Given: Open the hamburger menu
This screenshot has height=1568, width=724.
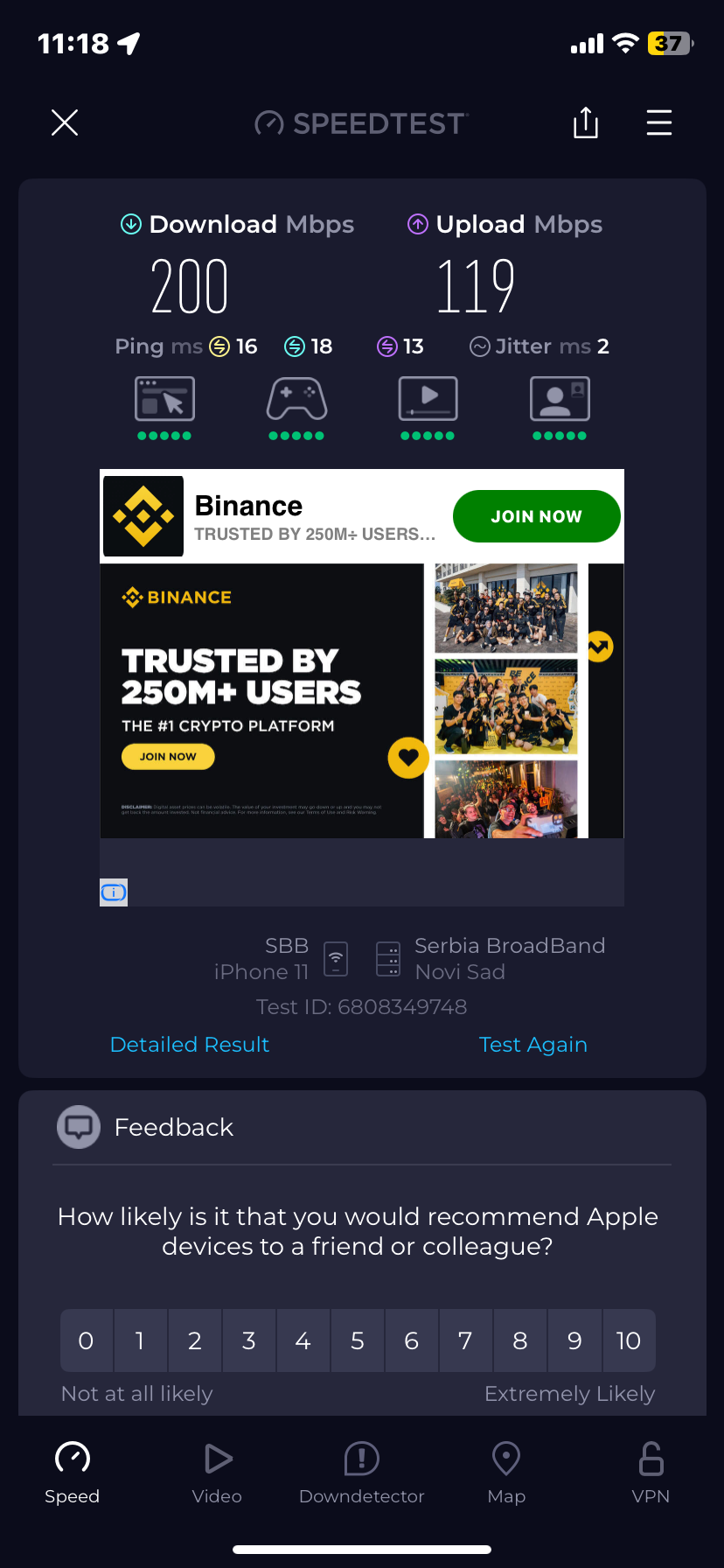Looking at the screenshot, I should (x=658, y=122).
